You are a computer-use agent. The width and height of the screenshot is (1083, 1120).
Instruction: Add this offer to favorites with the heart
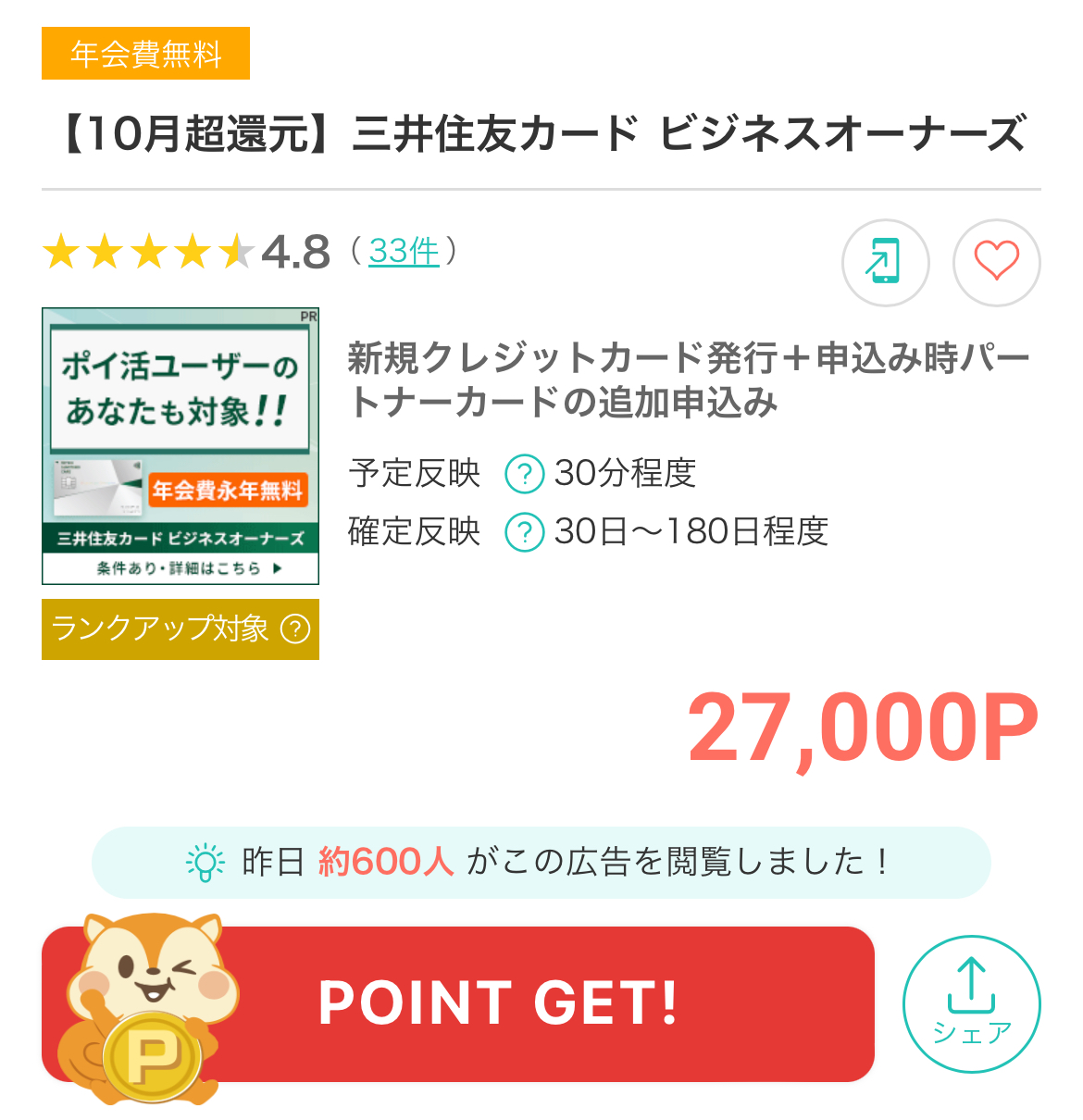tap(996, 262)
